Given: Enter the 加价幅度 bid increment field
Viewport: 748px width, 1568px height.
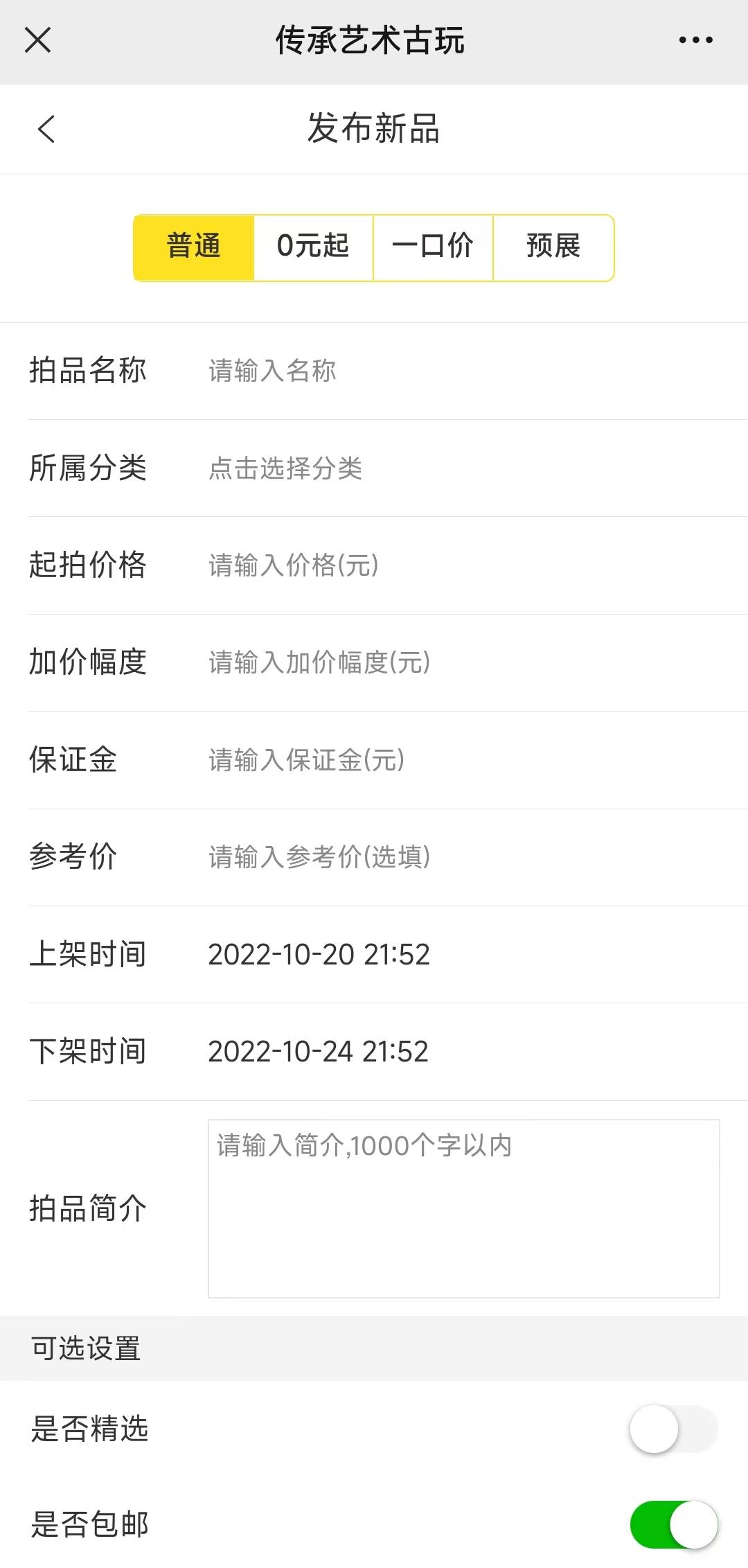Looking at the screenshot, I should tap(457, 662).
